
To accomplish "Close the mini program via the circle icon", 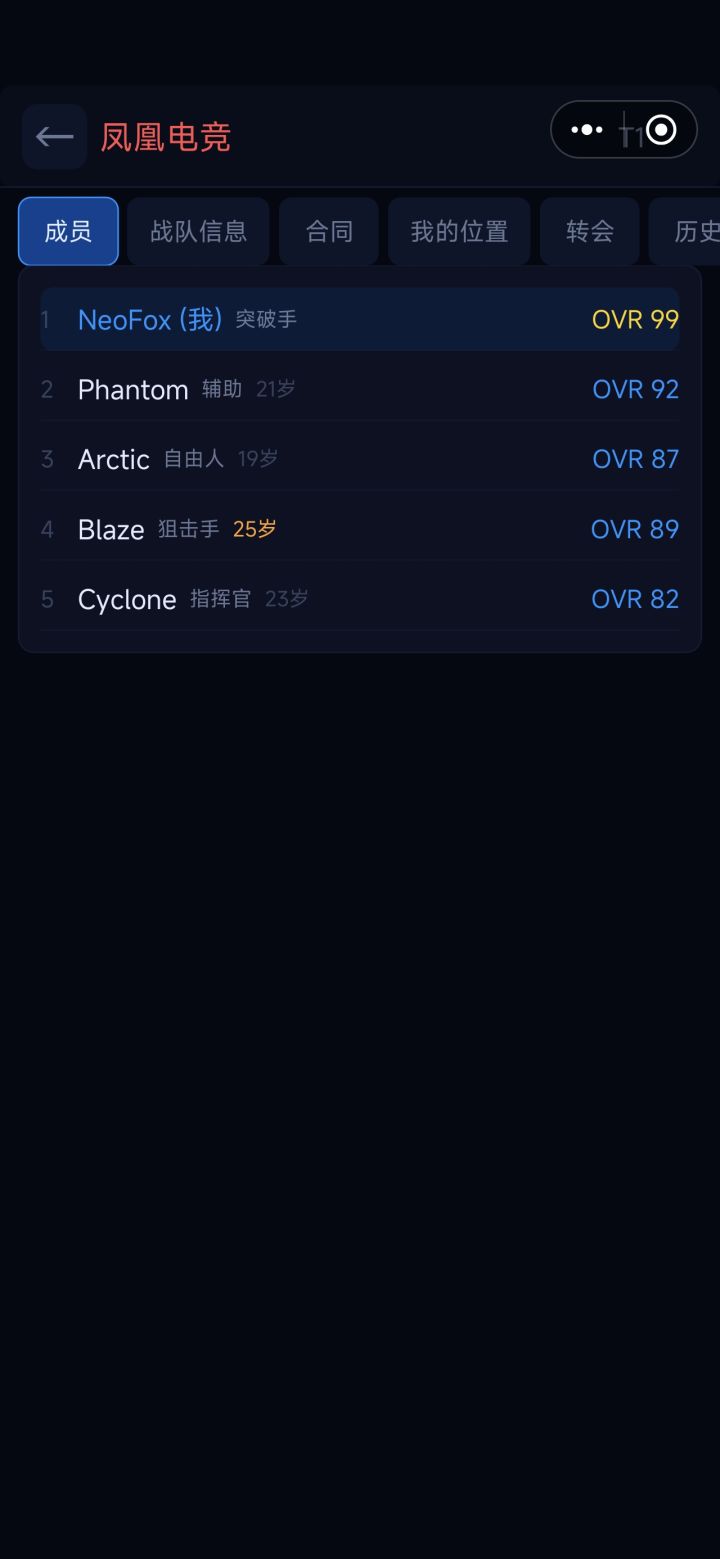I will point(661,130).
